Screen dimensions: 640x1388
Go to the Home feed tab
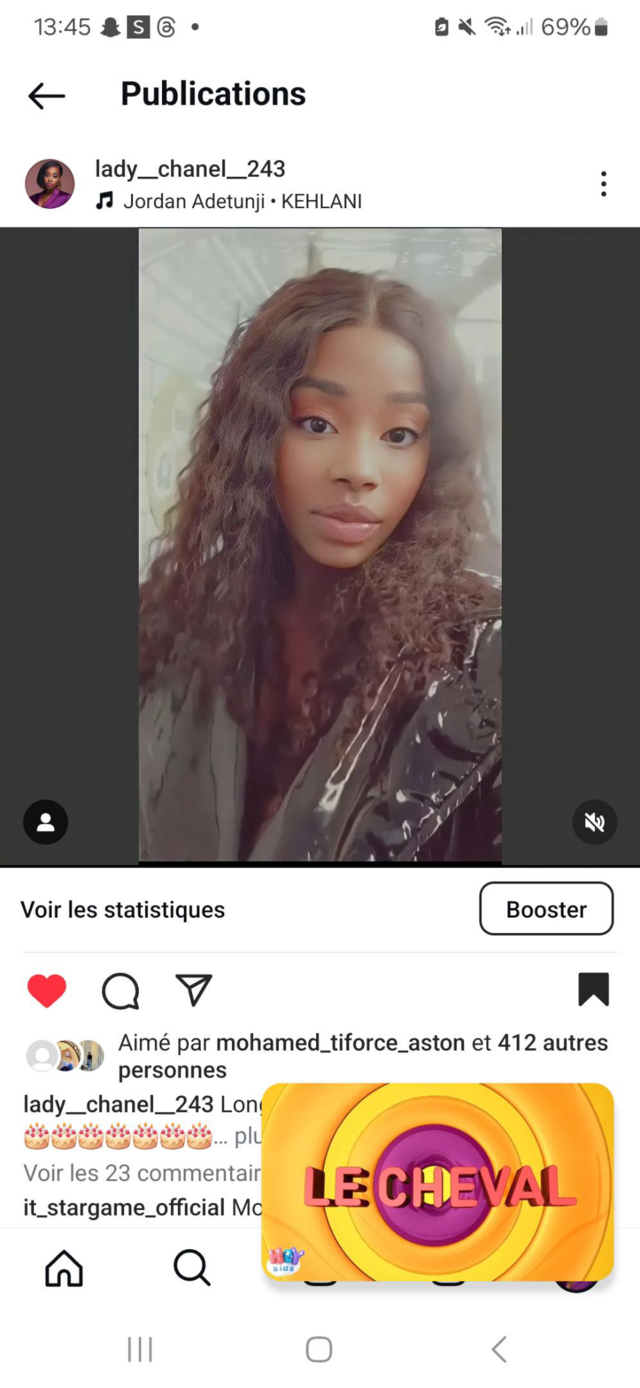[x=64, y=1268]
